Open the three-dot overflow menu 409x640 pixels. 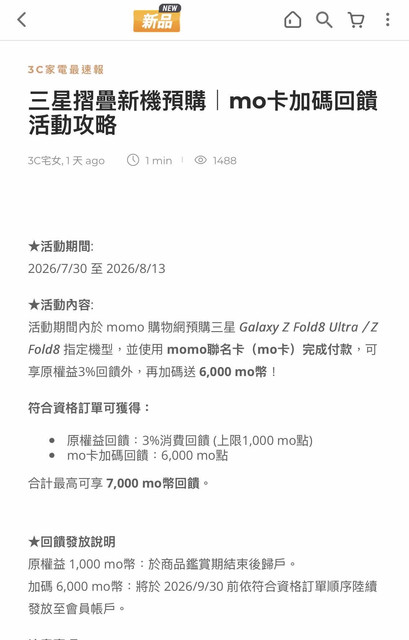click(x=387, y=19)
